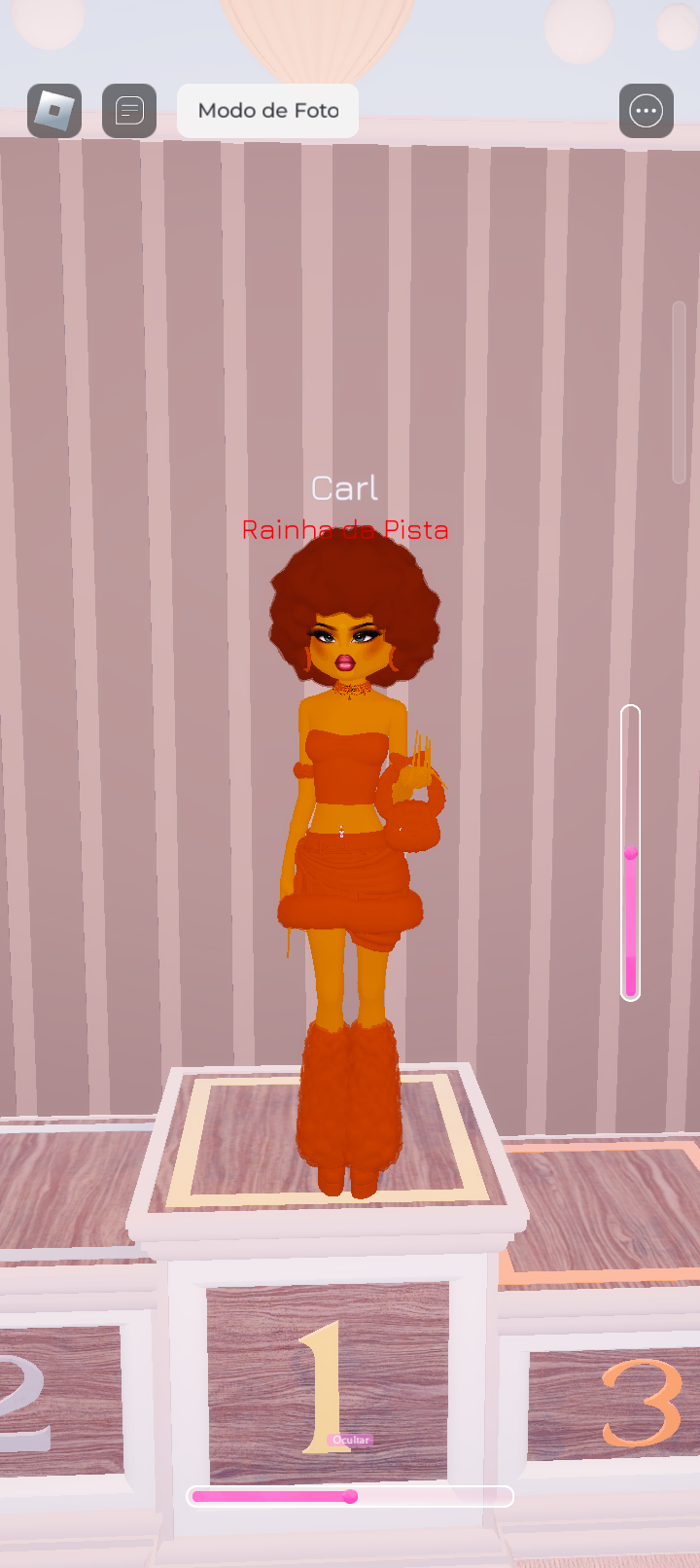This screenshot has width=700, height=1568.
Task: Tap the small Ocultar button
Action: pyautogui.click(x=350, y=1440)
